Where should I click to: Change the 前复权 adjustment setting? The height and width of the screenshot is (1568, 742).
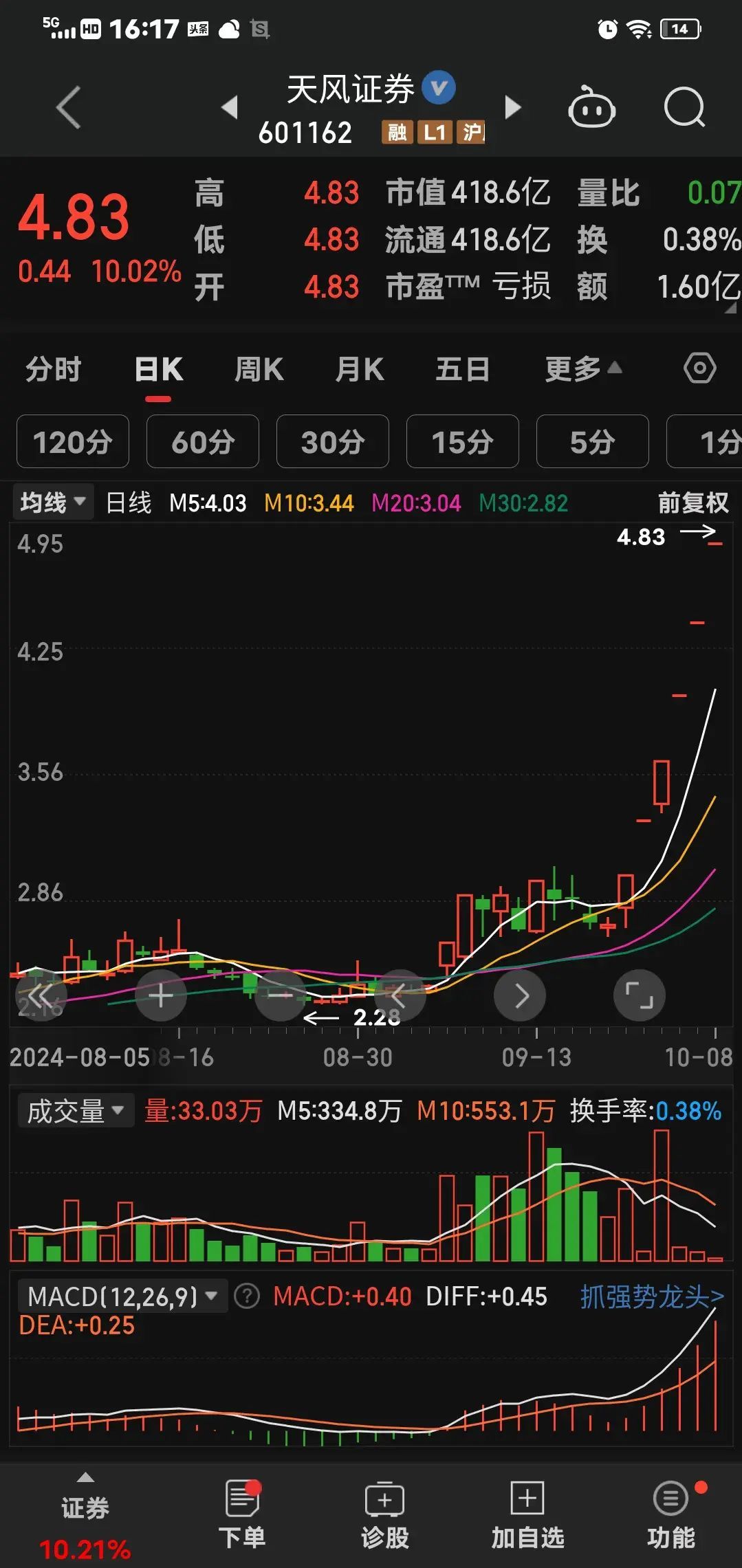pyautogui.click(x=692, y=503)
